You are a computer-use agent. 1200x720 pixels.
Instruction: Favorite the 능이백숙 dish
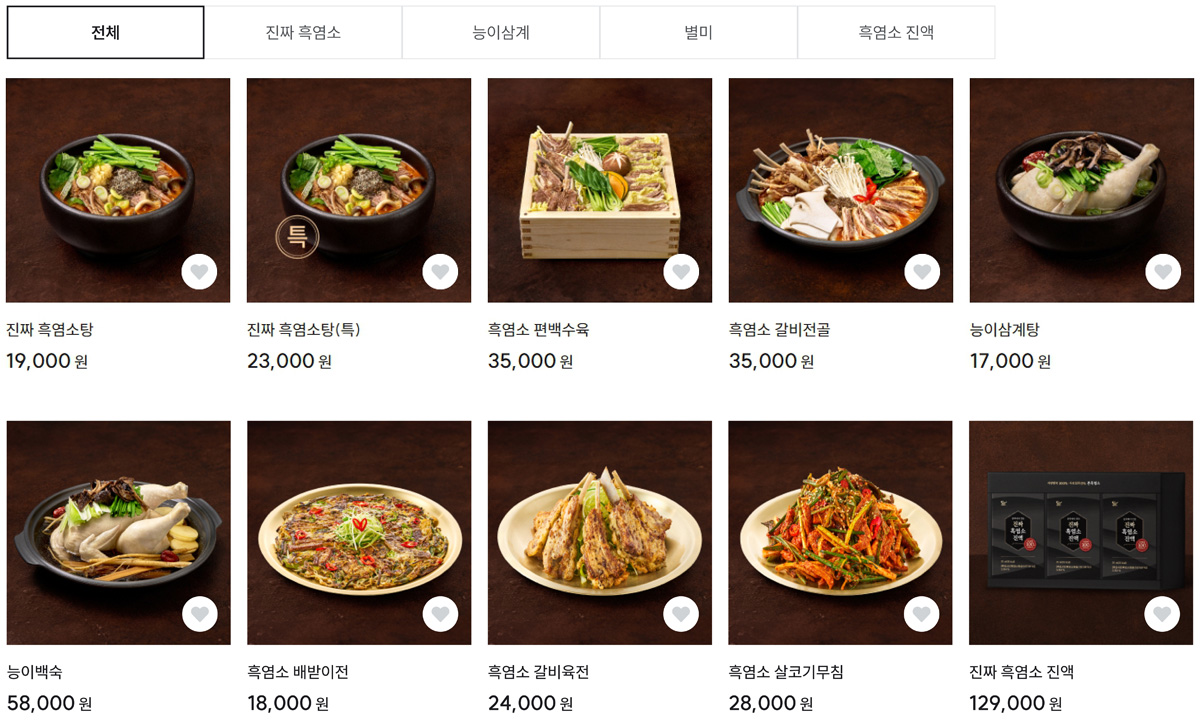pos(199,614)
